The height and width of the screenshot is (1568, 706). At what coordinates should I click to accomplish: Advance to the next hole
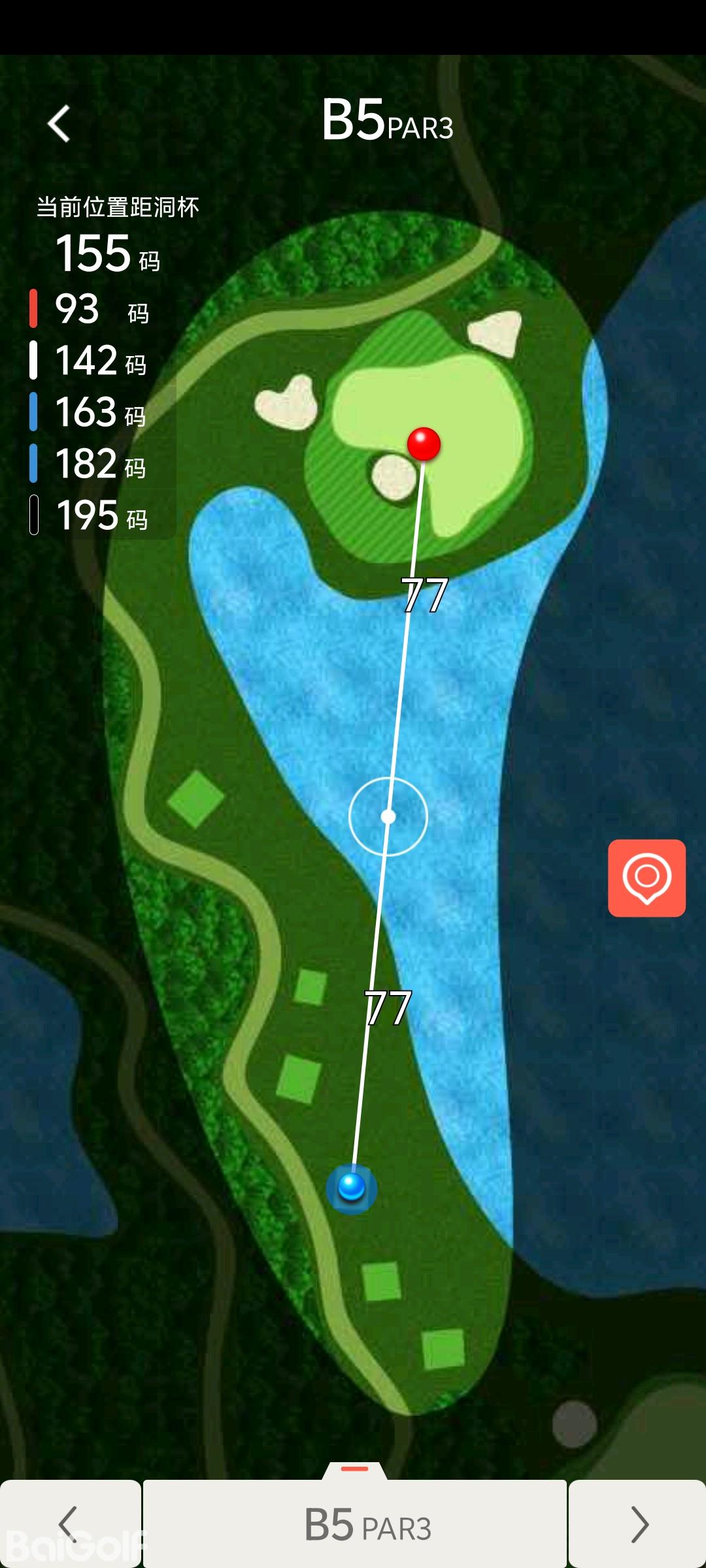pos(637,1524)
